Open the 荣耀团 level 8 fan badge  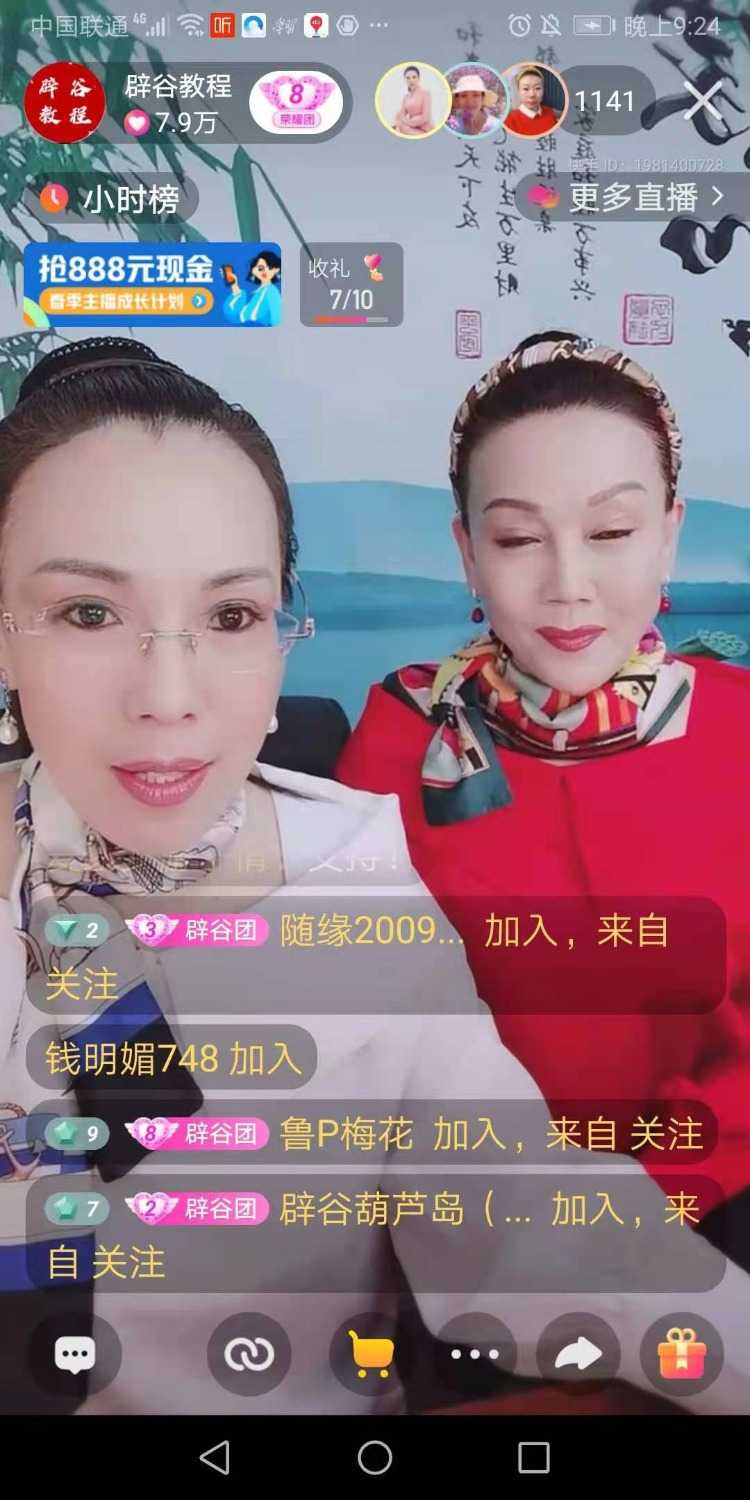click(x=295, y=103)
